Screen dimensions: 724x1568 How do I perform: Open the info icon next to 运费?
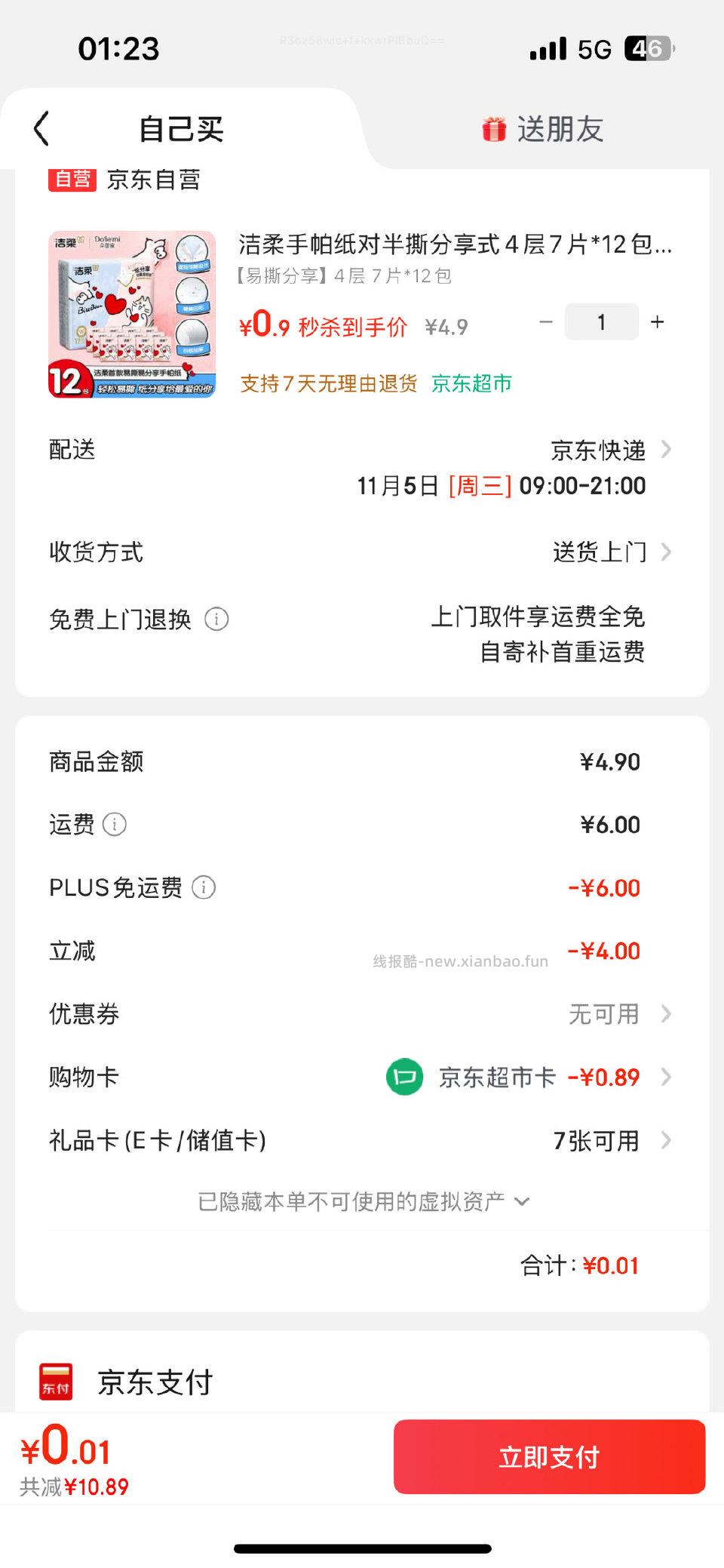[x=115, y=825]
